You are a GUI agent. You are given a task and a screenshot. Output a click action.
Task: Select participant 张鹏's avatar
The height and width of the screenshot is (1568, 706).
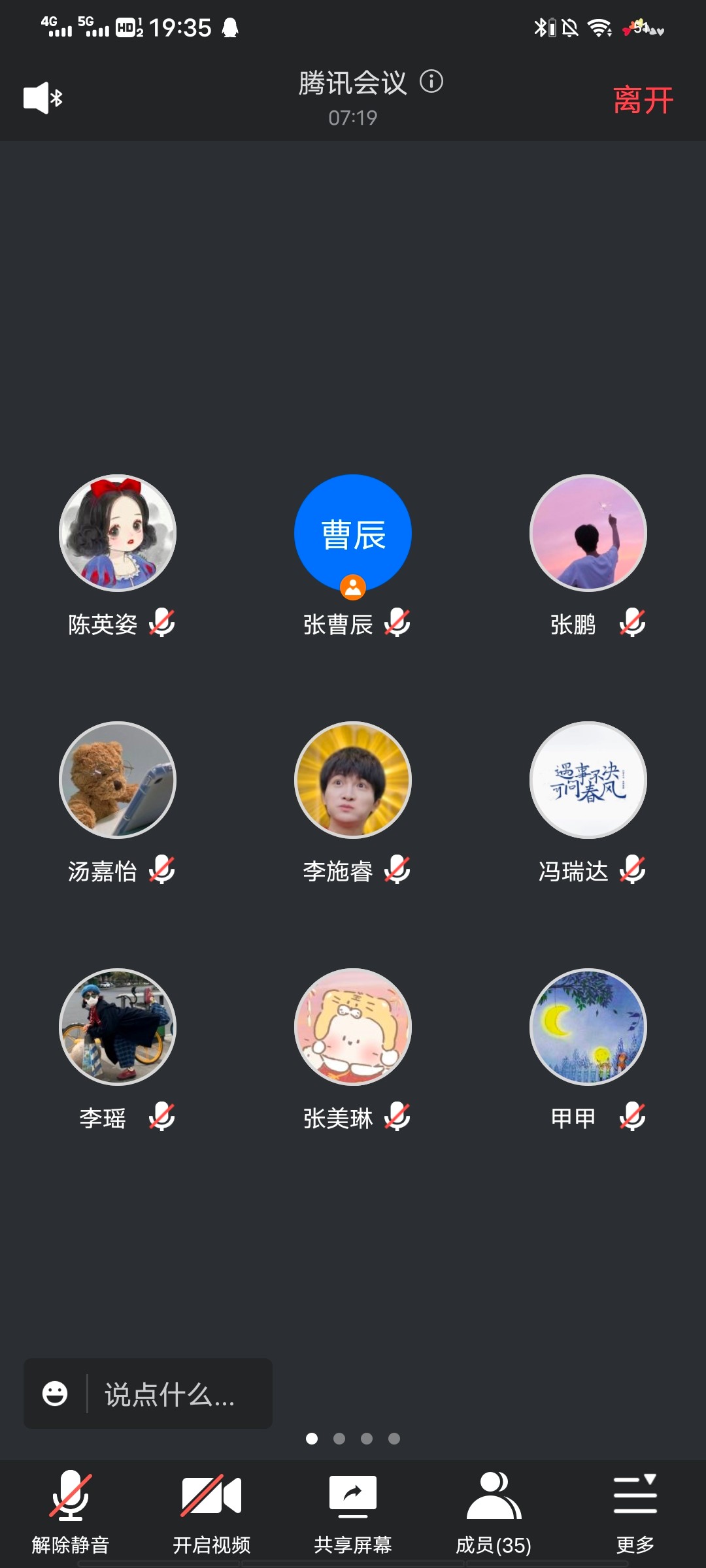pyautogui.click(x=588, y=533)
